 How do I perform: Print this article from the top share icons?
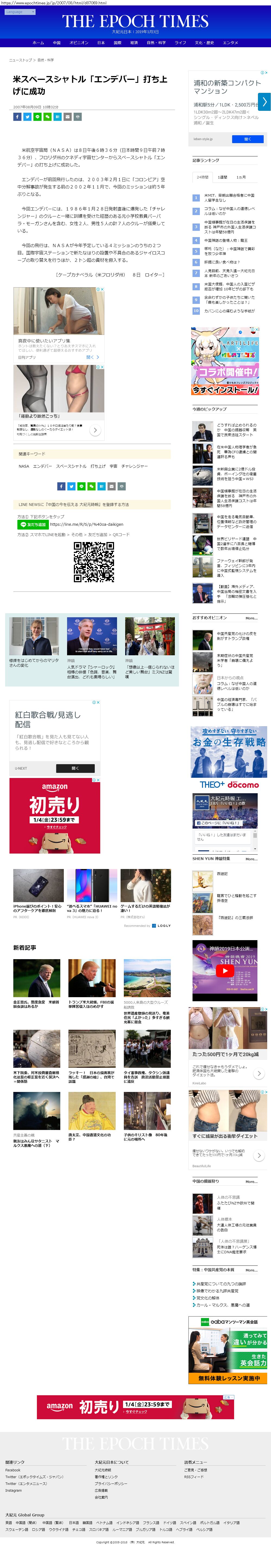[x=77, y=117]
